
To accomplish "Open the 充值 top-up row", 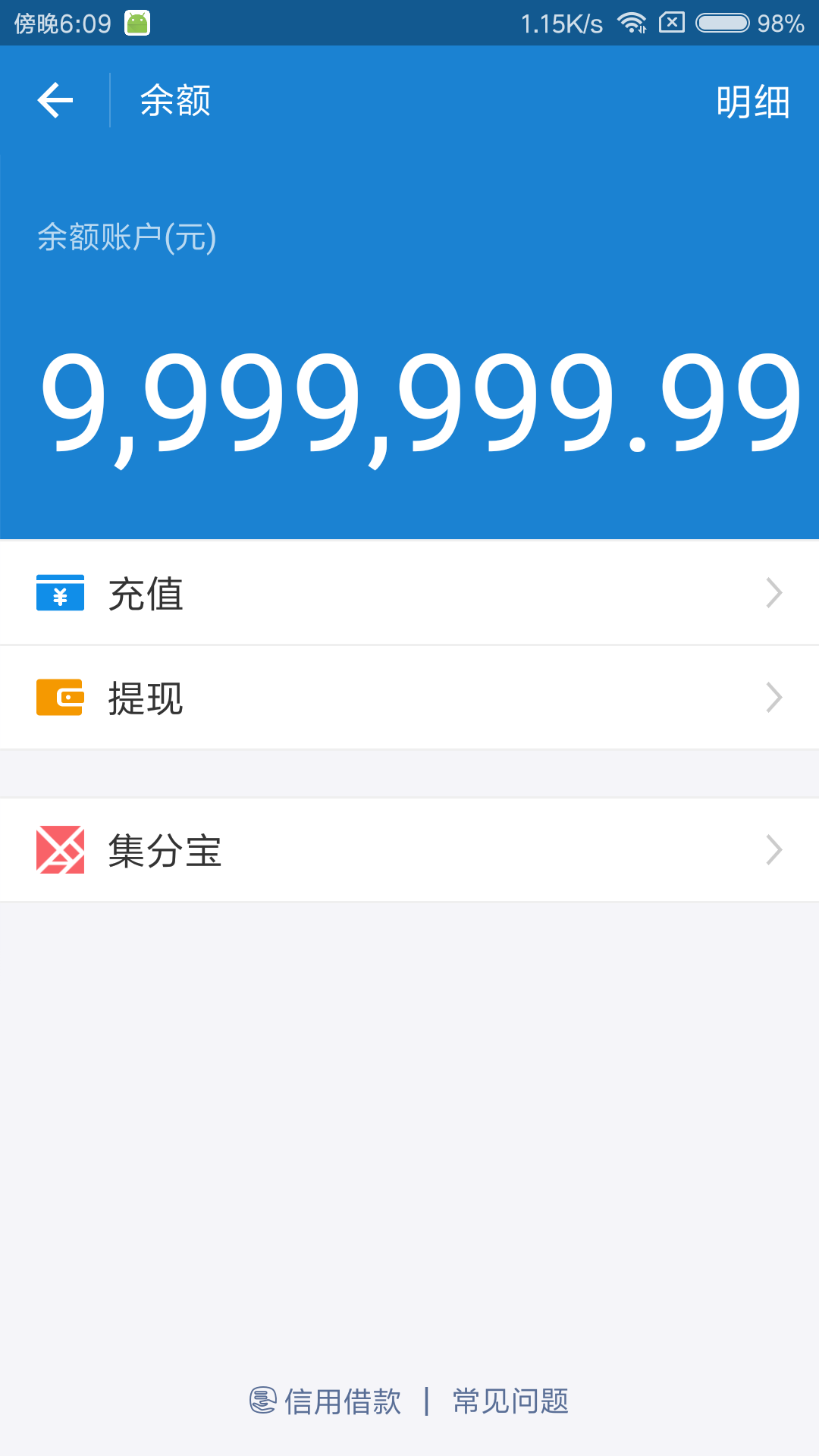I will click(409, 592).
